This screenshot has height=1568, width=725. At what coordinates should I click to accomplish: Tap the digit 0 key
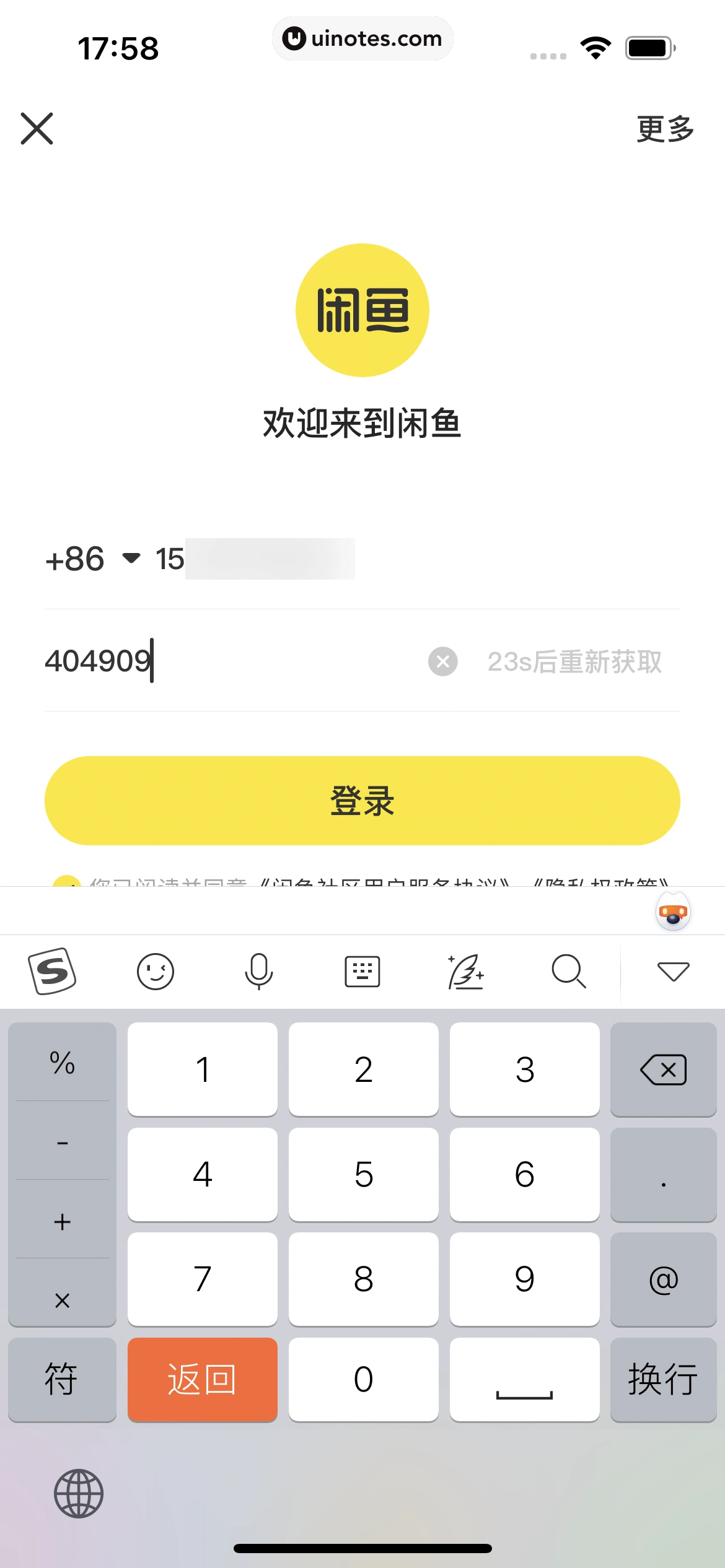tap(363, 1380)
